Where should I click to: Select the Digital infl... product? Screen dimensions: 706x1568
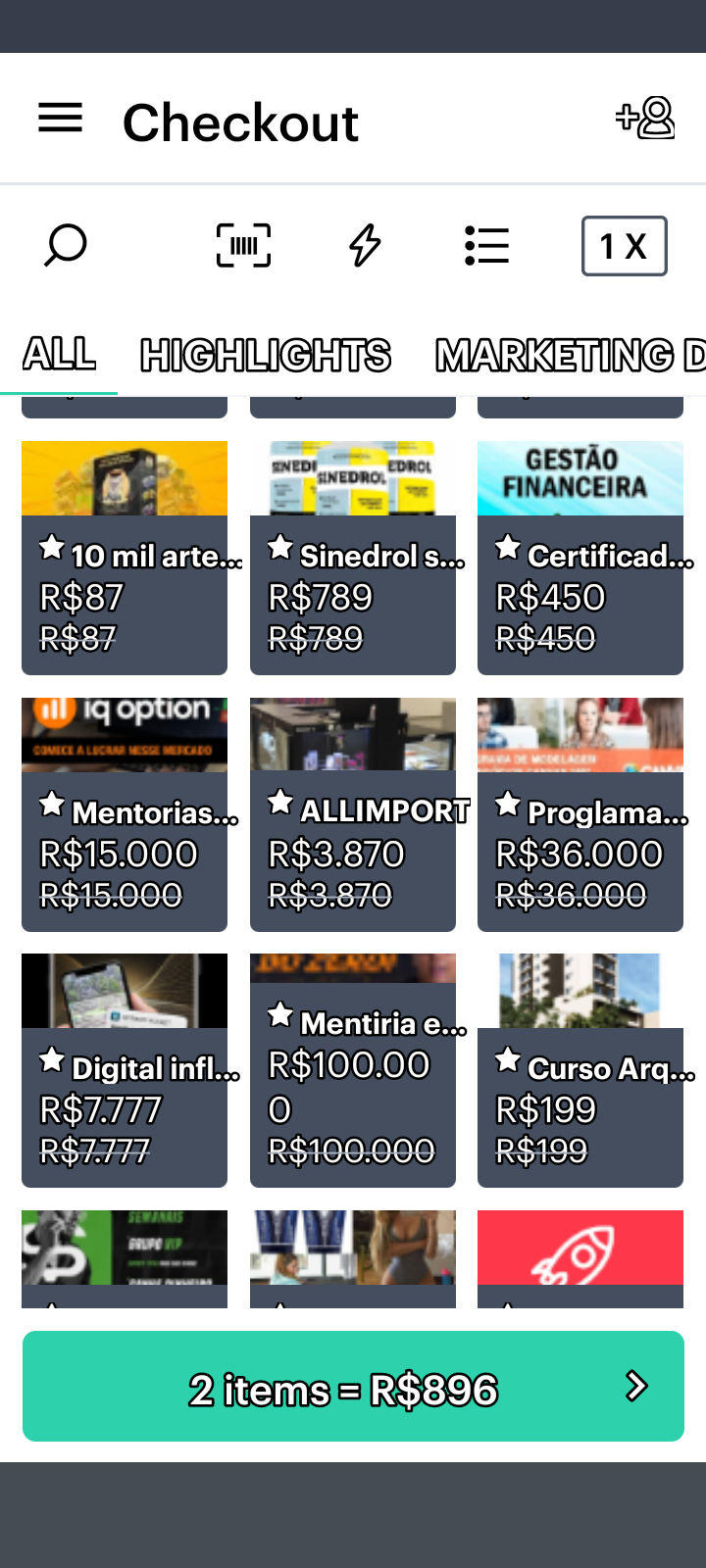pyautogui.click(x=125, y=1070)
